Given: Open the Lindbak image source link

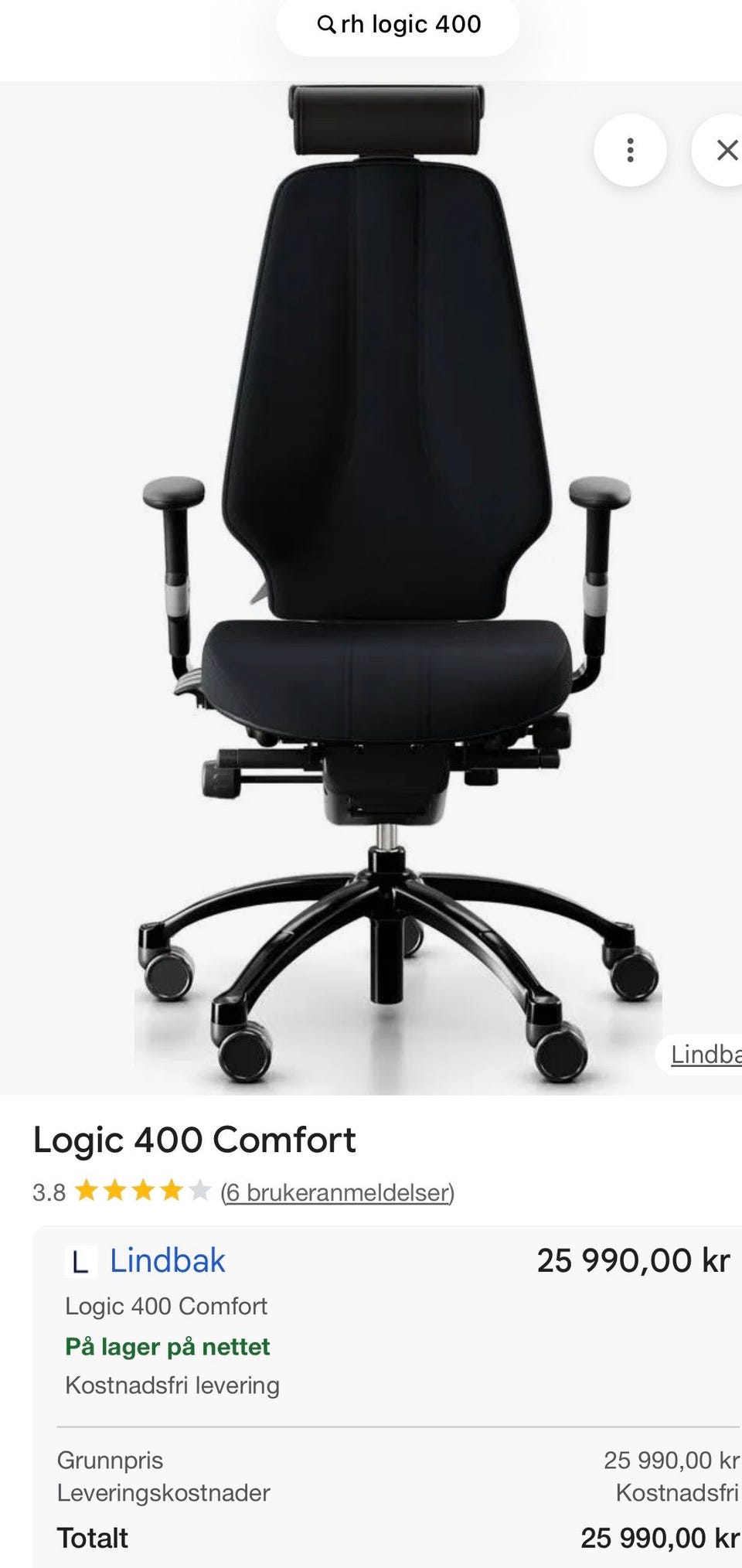Looking at the screenshot, I should point(705,1054).
